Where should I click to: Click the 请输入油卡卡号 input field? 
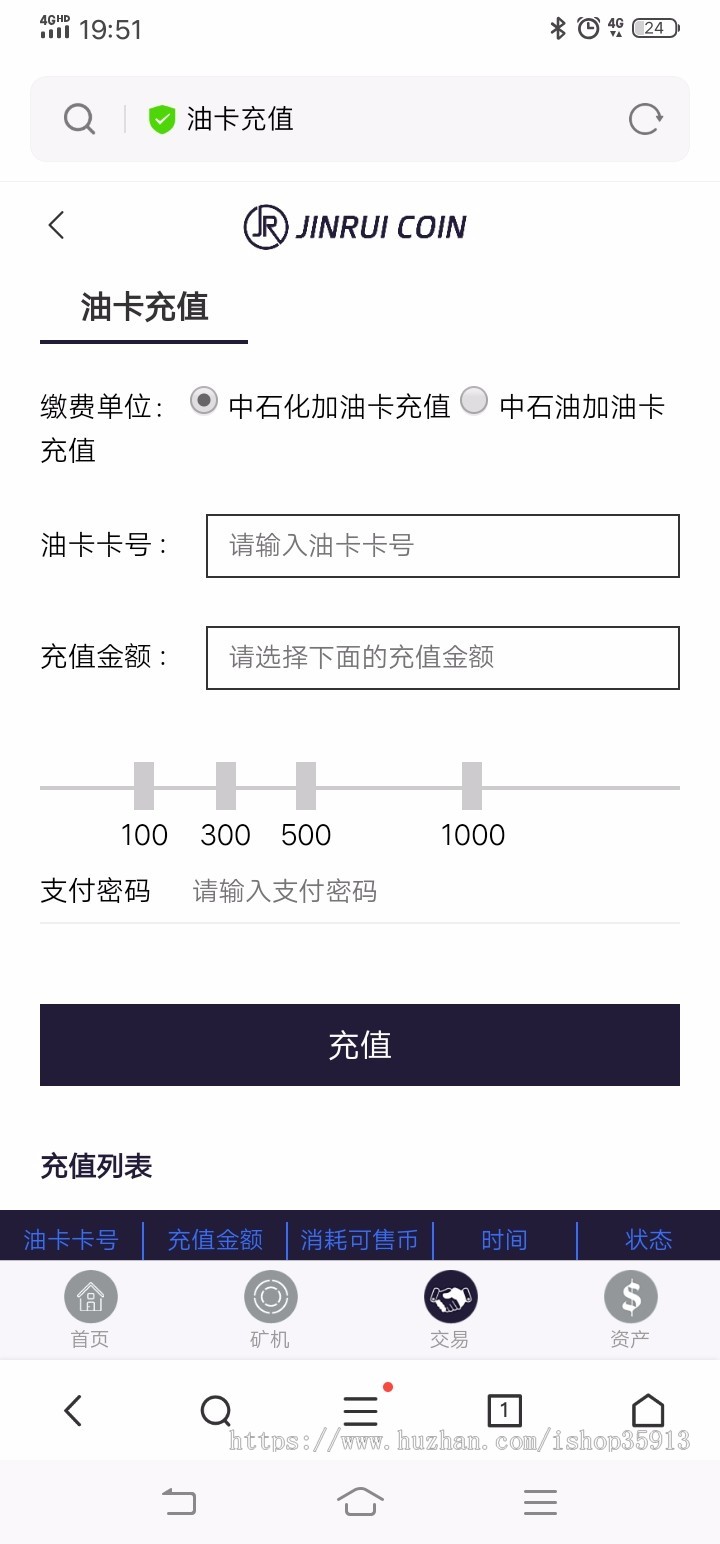coord(442,546)
